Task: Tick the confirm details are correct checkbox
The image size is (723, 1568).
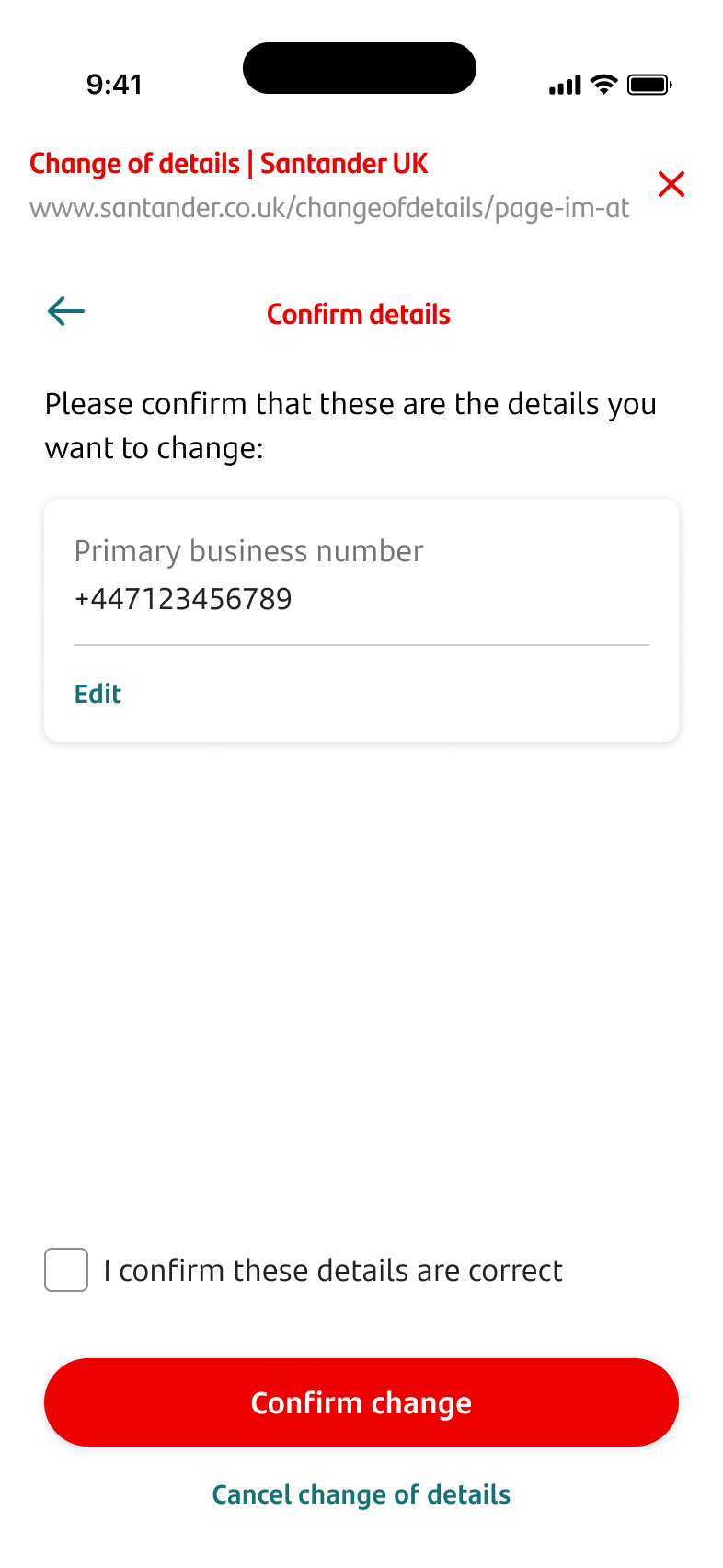Action: [x=66, y=1270]
